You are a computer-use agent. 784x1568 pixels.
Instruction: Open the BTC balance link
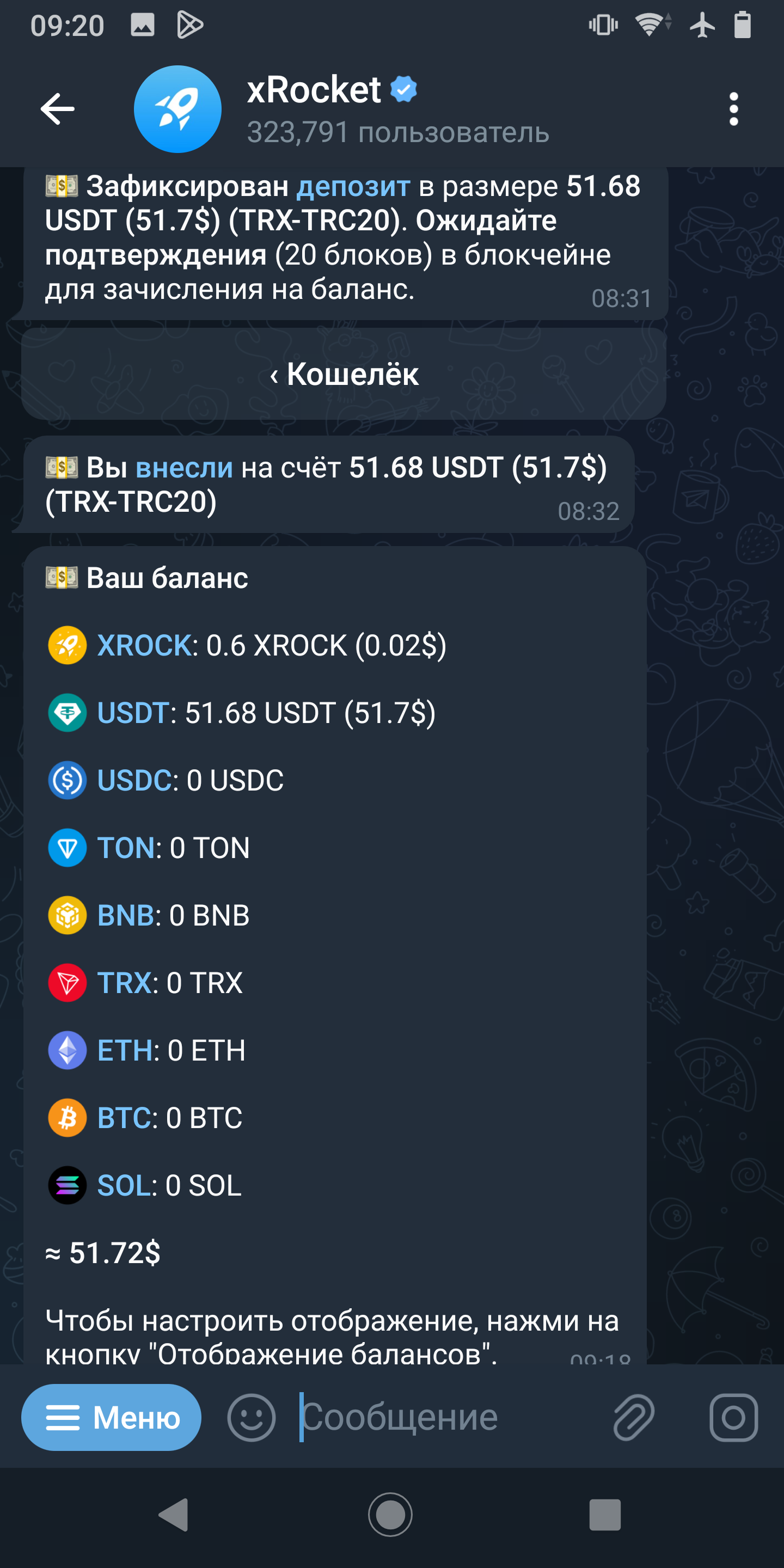124,1118
